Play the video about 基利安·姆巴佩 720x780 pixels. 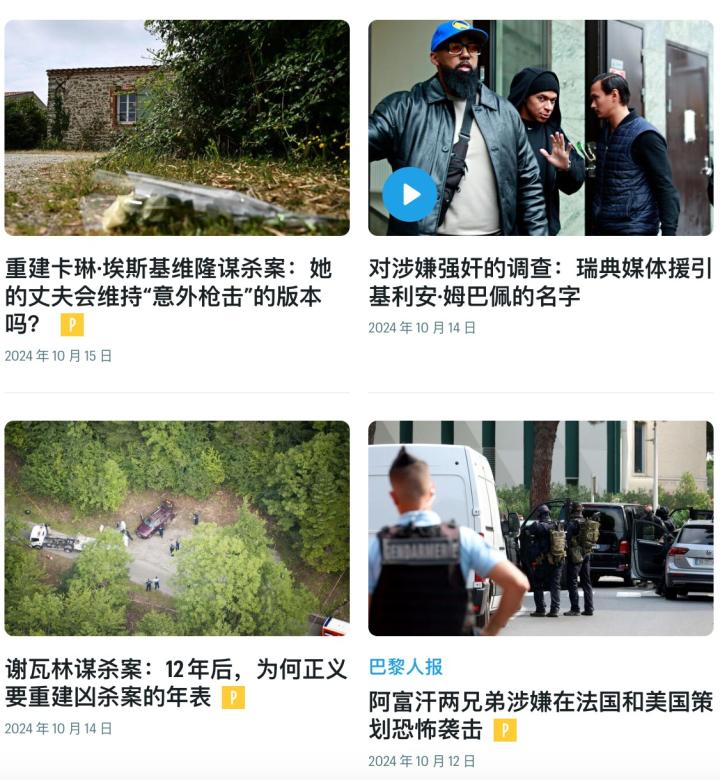pyautogui.click(x=410, y=194)
